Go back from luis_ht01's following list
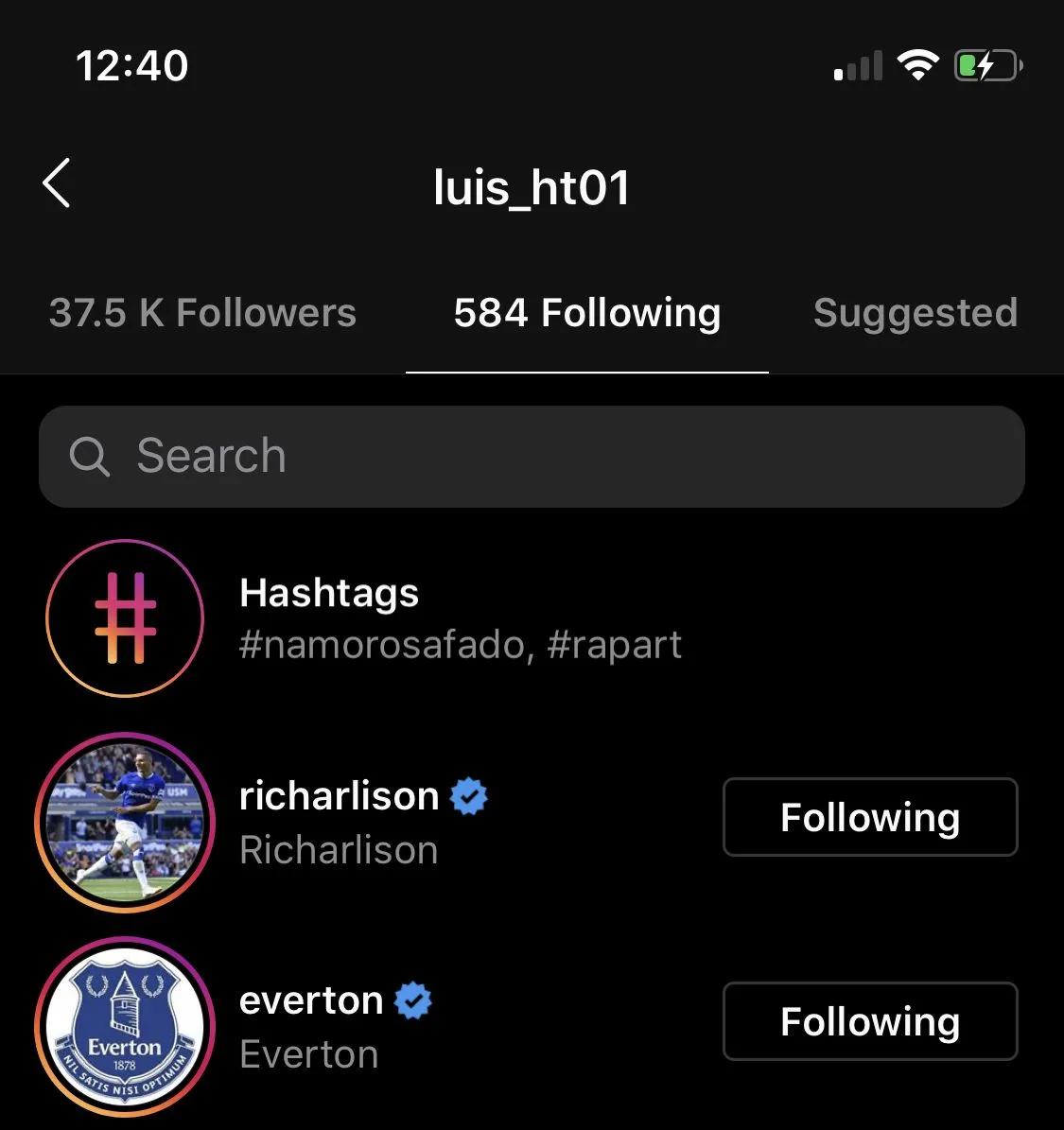 pos(58,183)
